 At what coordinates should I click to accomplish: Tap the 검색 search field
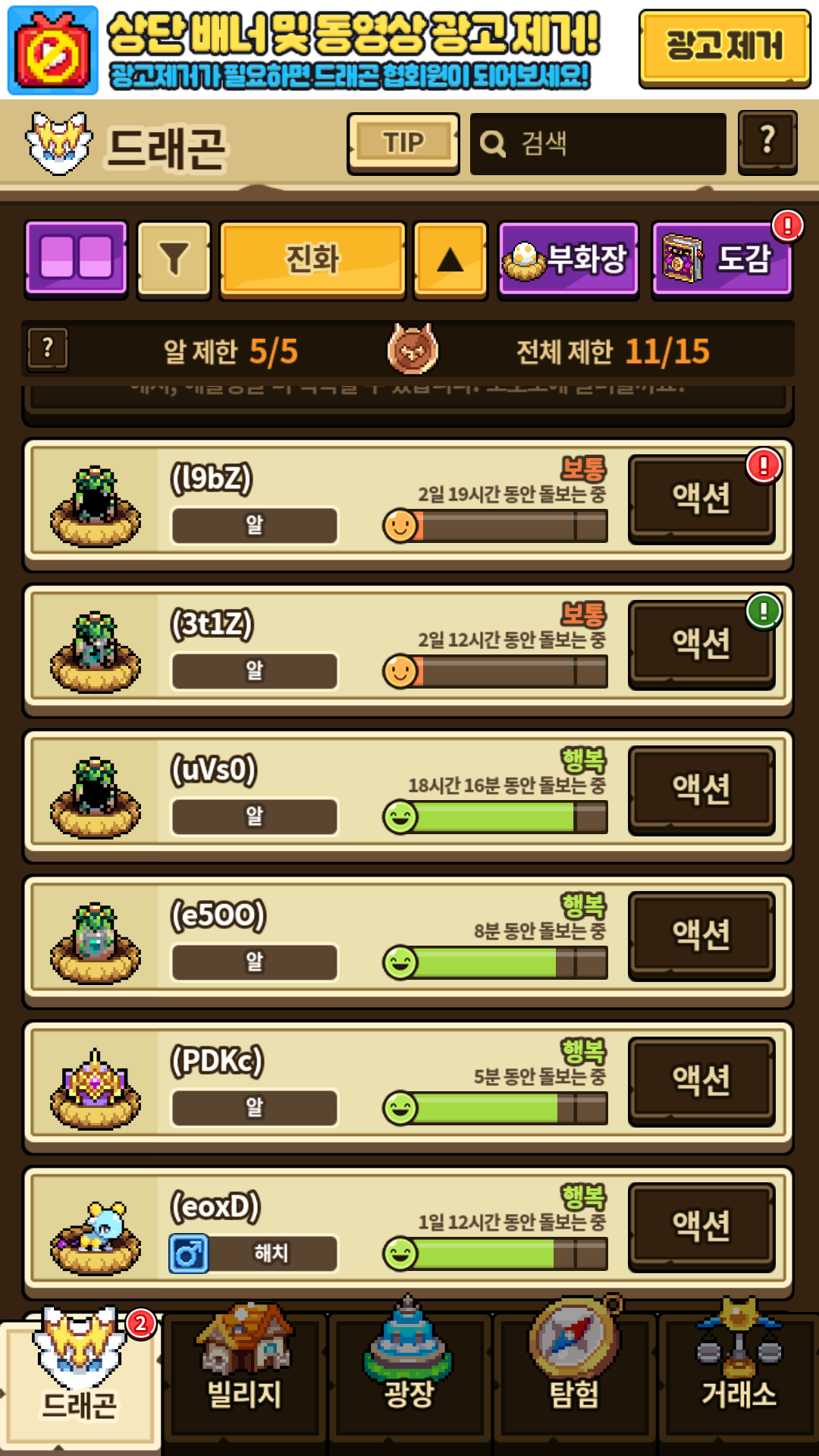pos(598,143)
